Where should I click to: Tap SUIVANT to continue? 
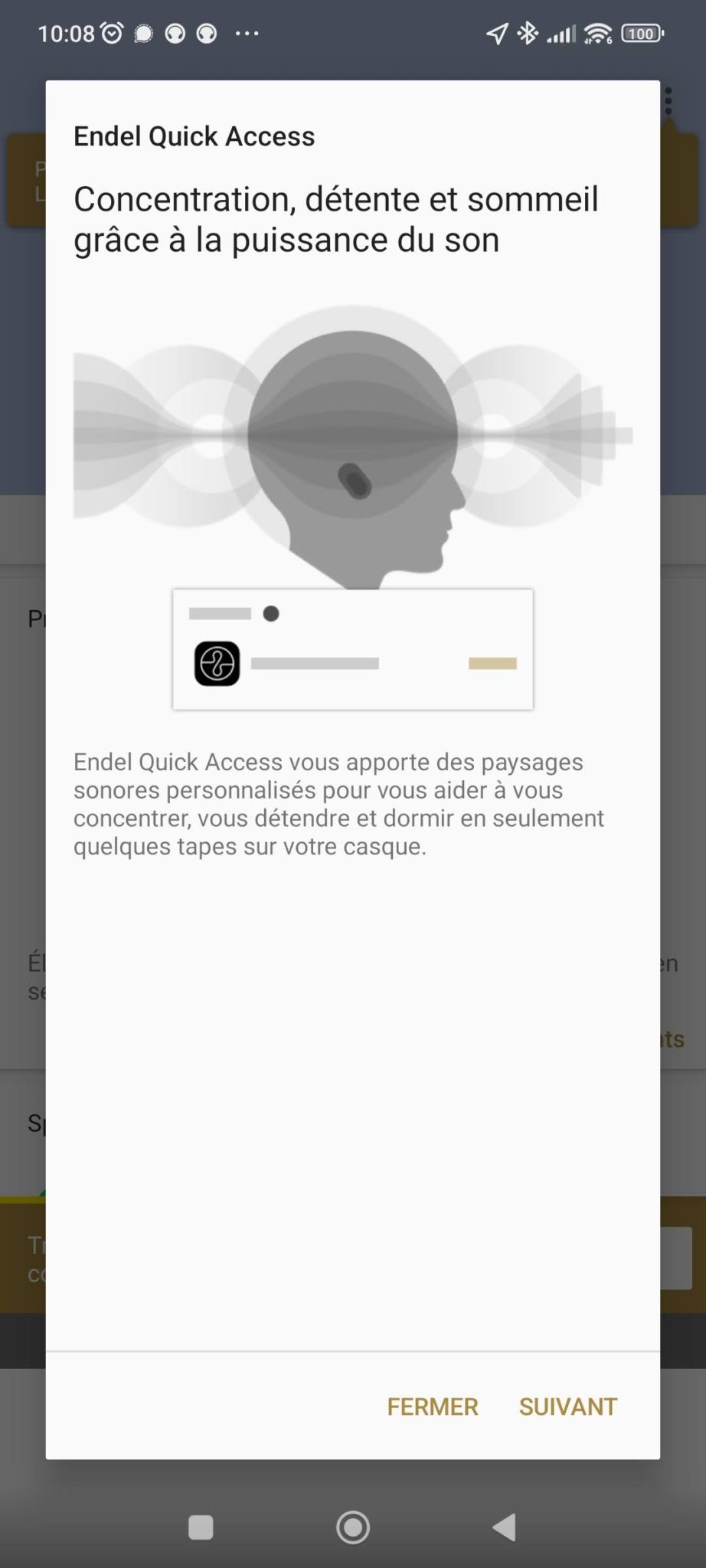click(x=568, y=1406)
